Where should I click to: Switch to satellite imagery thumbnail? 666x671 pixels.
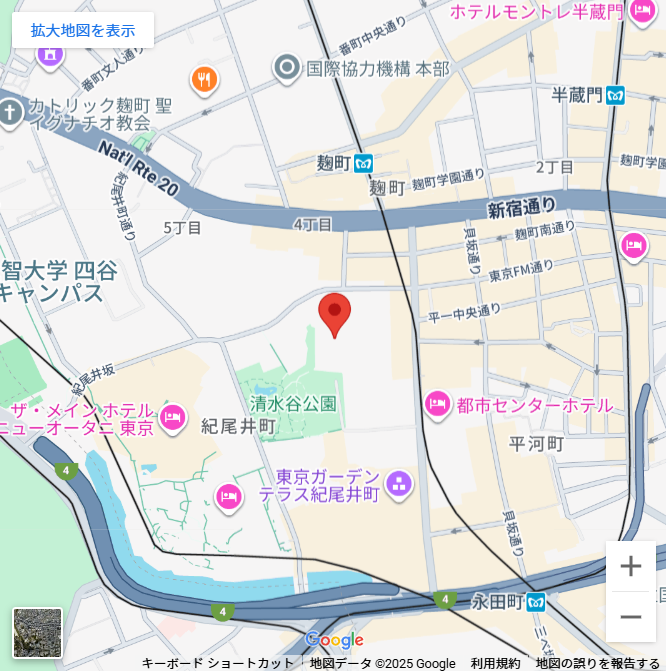(x=37, y=633)
